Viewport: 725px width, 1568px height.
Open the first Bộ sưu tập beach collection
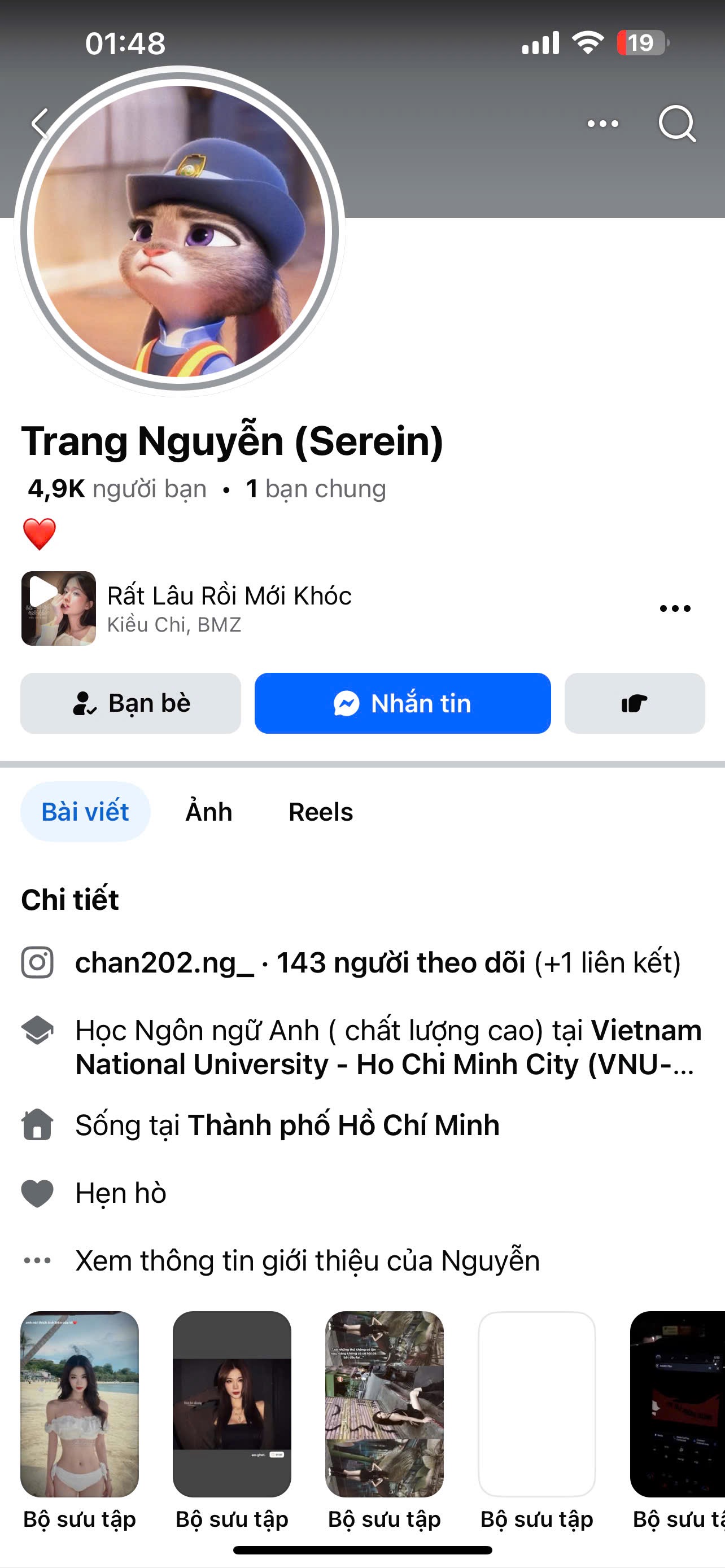click(x=80, y=1404)
